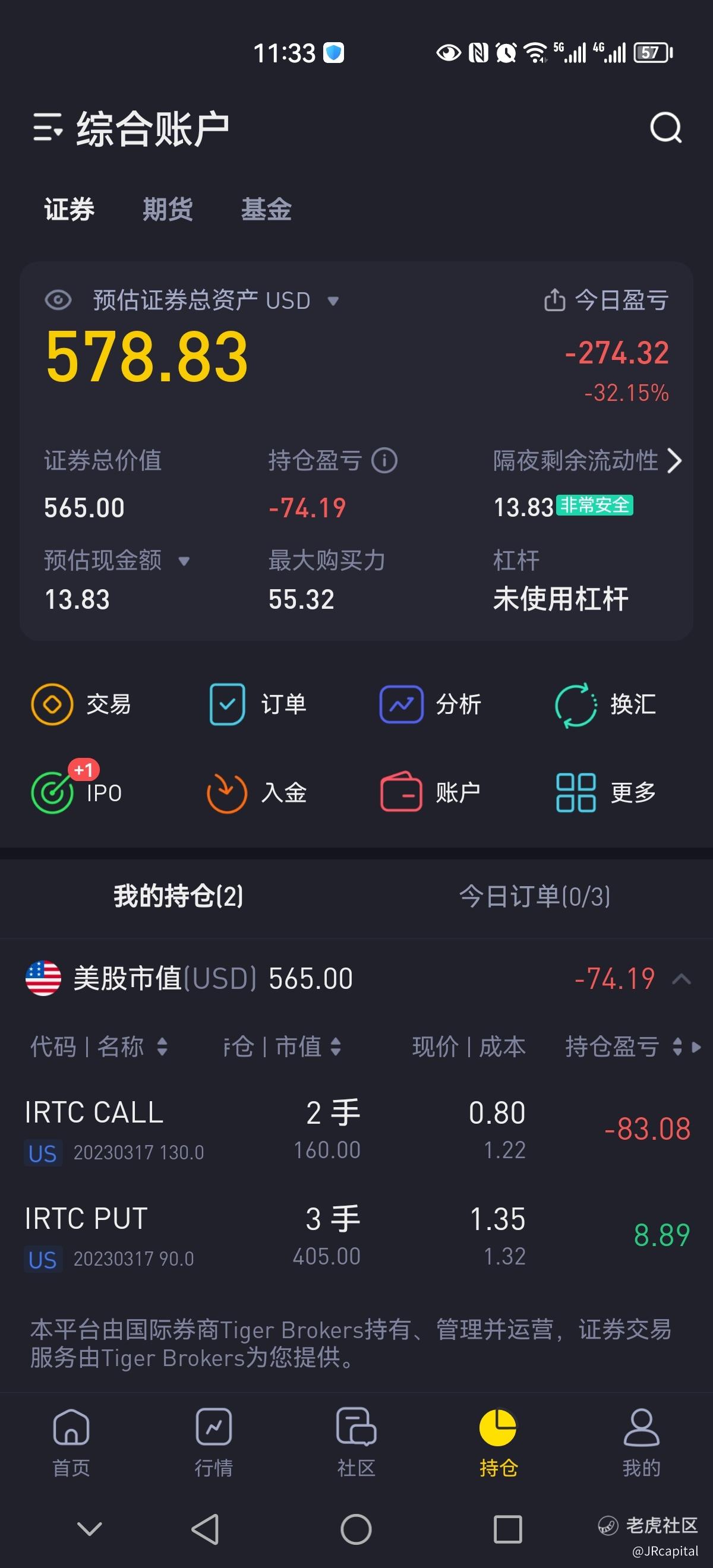This screenshot has height=1568, width=713.
Task: Open the account switcher menu icon
Action: coord(48,128)
